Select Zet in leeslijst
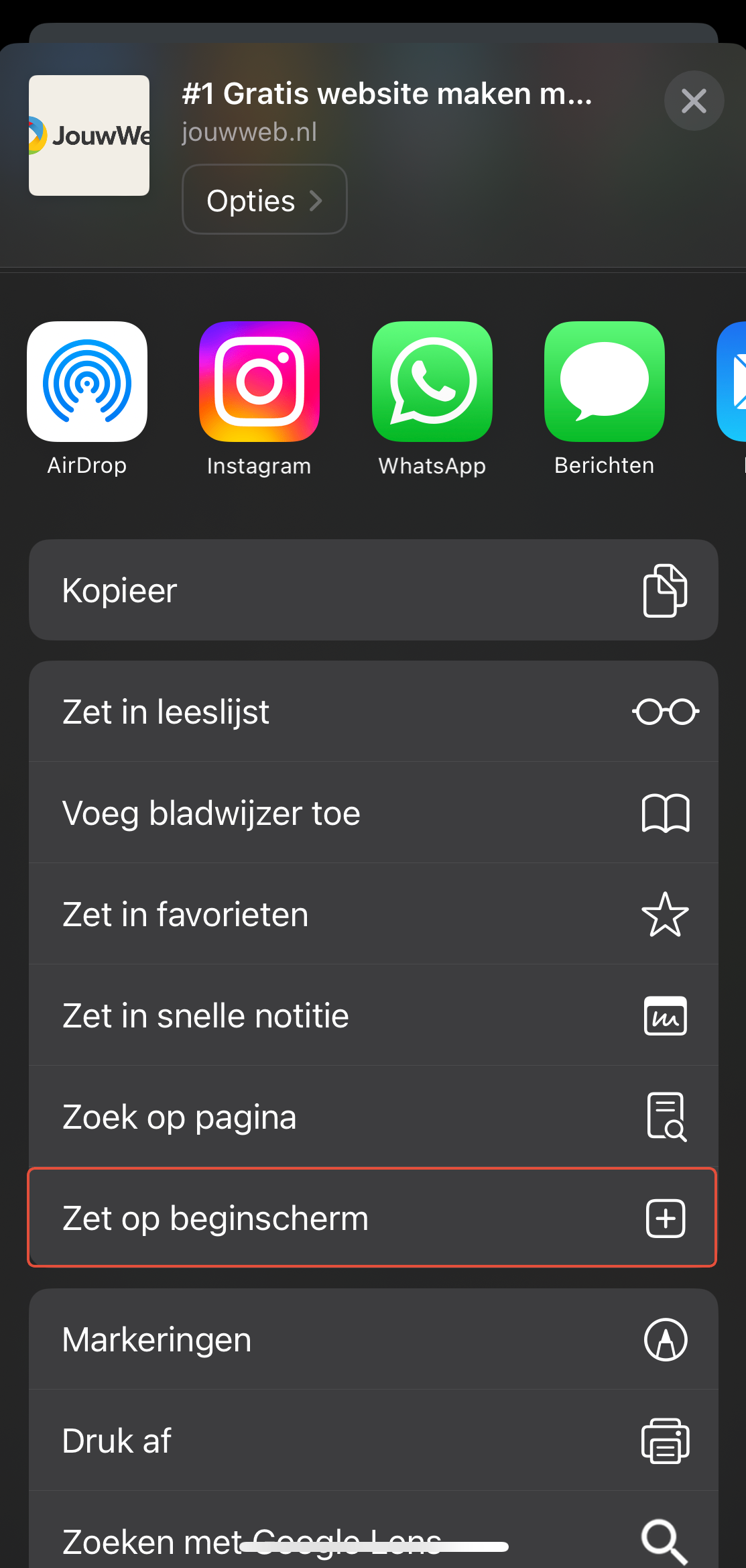The height and width of the screenshot is (1568, 746). [x=373, y=712]
